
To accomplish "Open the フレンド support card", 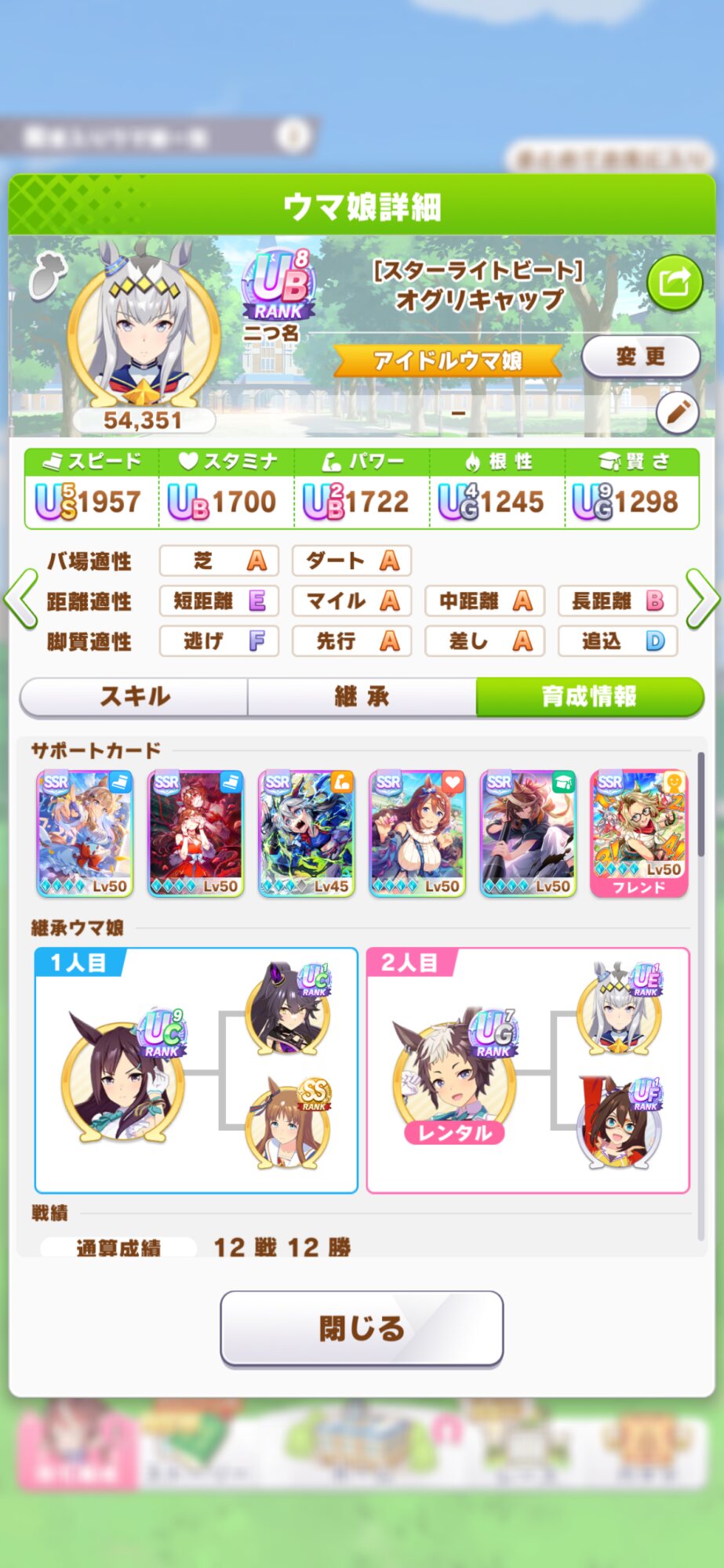I will point(639,833).
